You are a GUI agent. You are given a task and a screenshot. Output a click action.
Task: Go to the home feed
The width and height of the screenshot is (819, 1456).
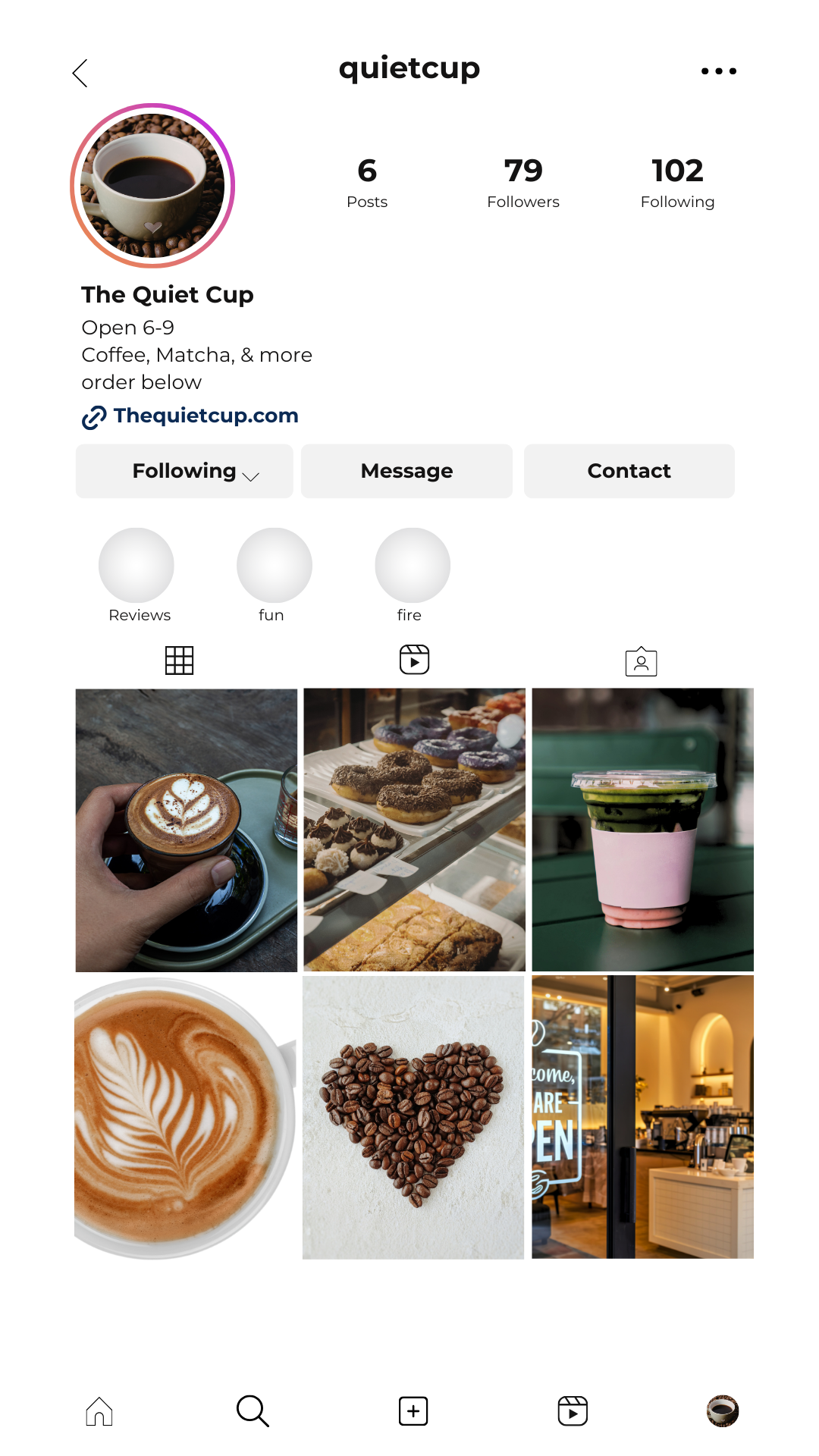click(99, 1411)
